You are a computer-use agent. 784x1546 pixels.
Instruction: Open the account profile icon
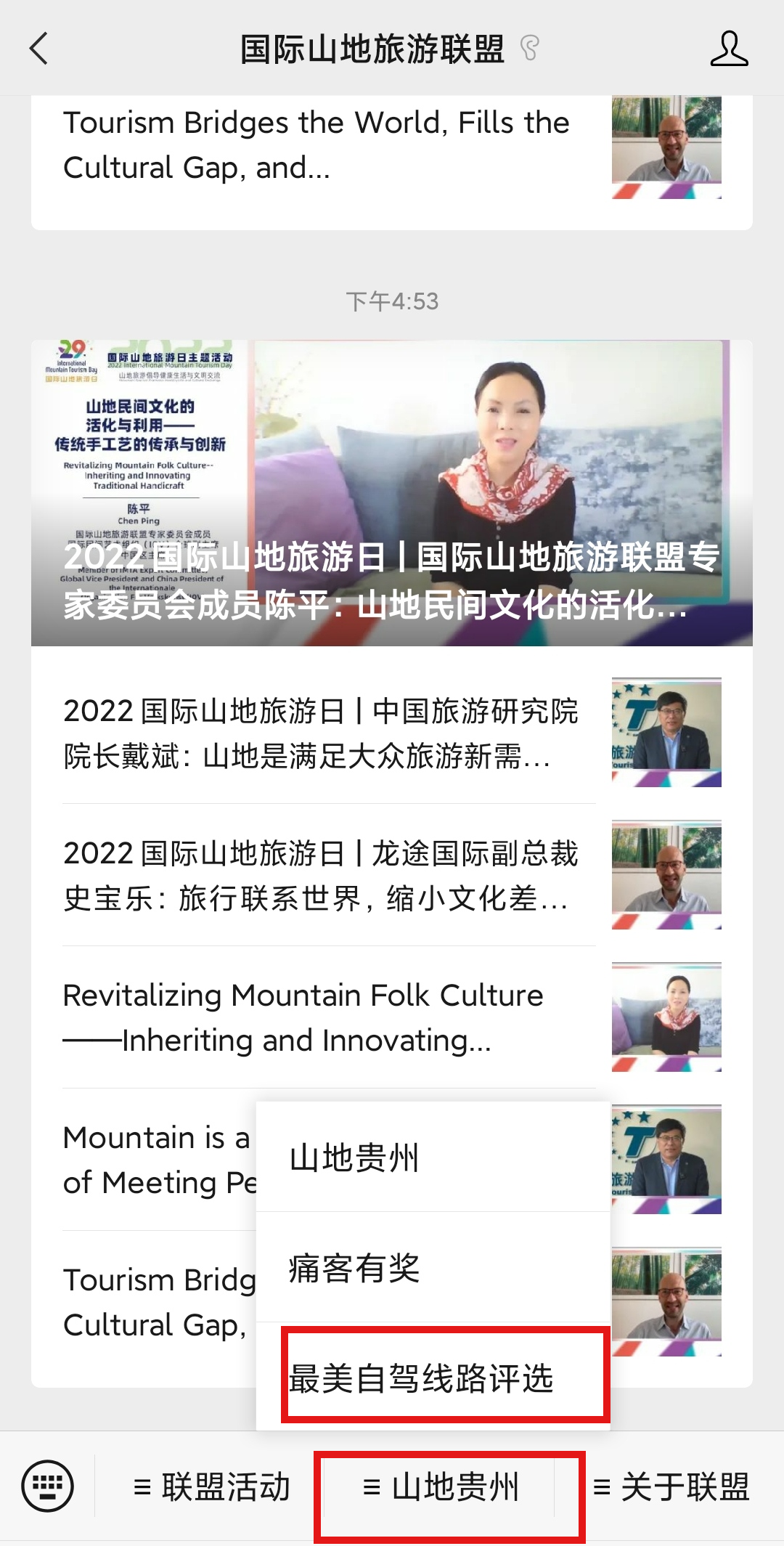tap(728, 49)
